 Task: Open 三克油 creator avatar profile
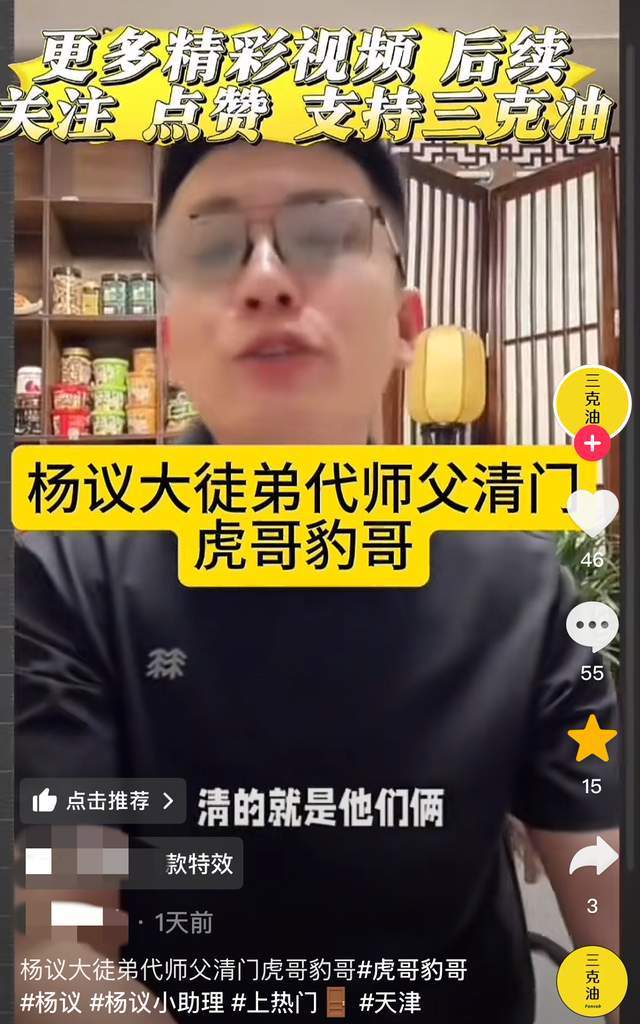[592, 400]
